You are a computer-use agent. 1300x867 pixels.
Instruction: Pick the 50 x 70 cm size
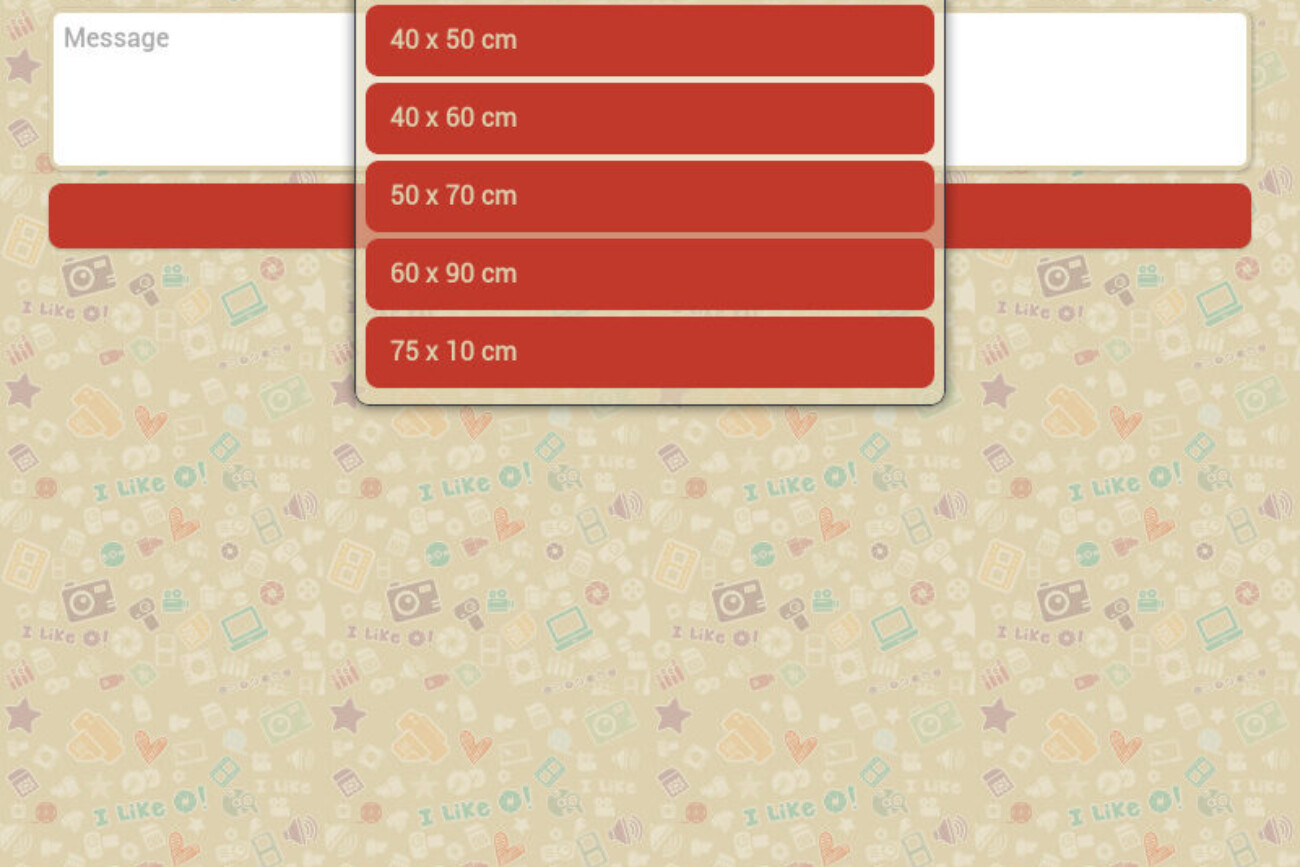click(649, 196)
